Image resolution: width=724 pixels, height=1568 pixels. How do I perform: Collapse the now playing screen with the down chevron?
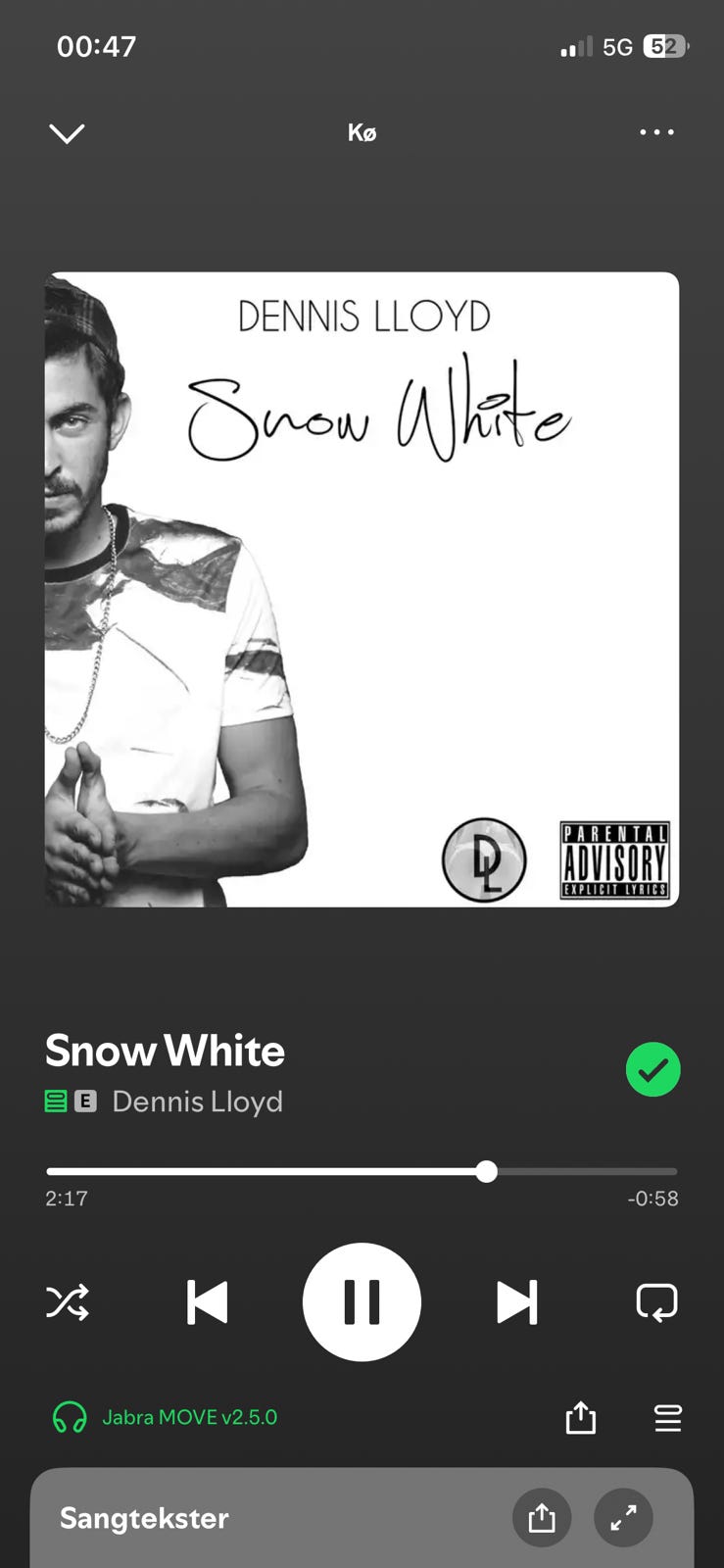(67, 132)
